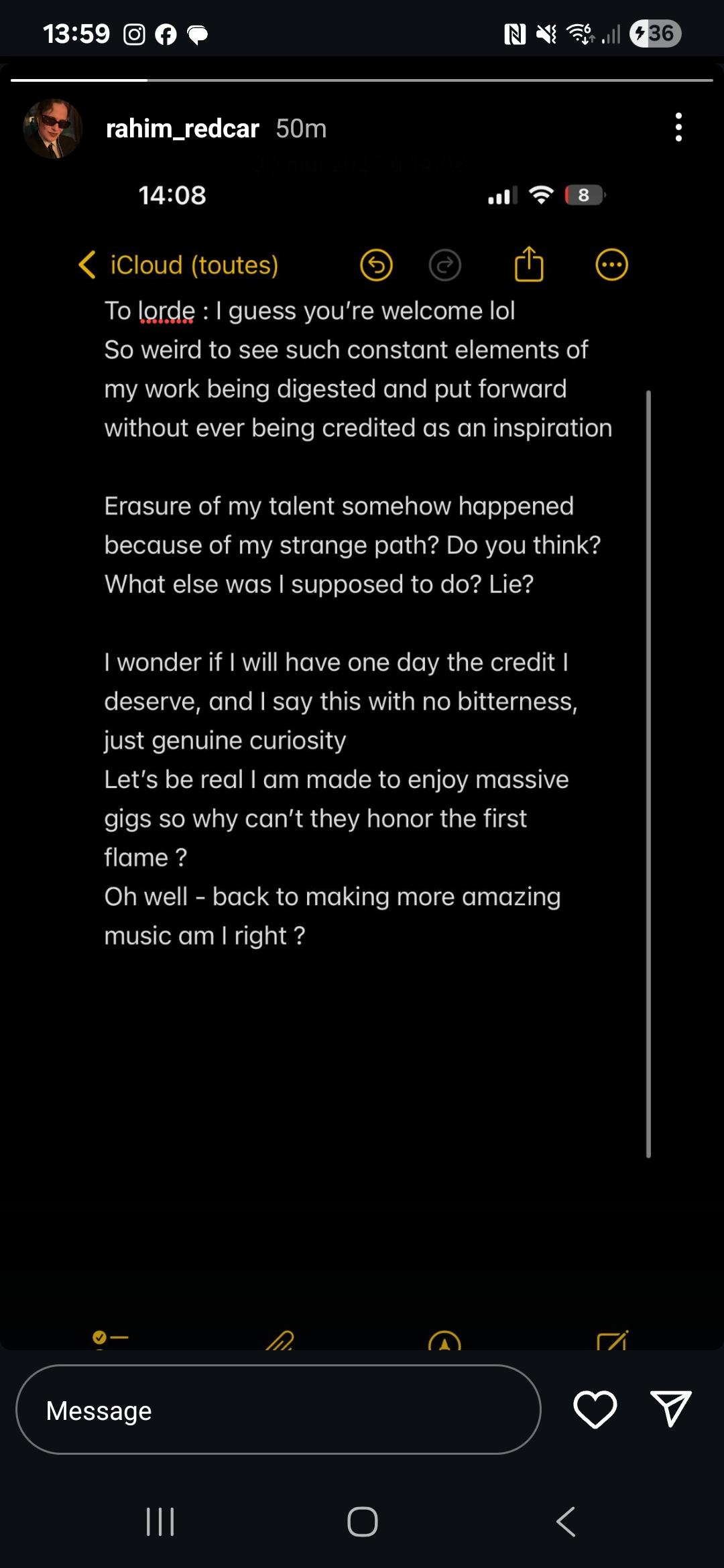
Task: Open the story overflow menu
Action: [678, 127]
